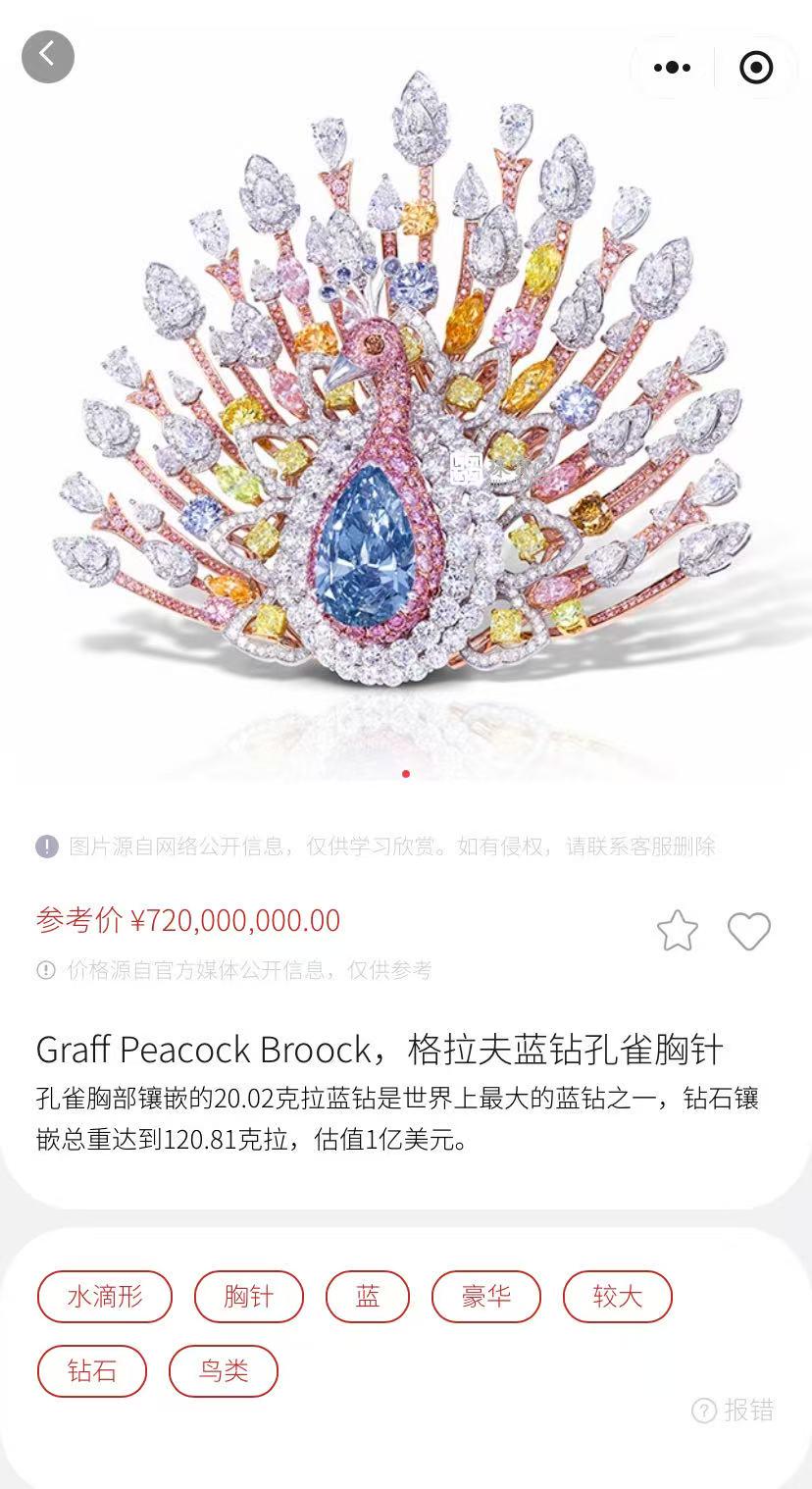Select the 钻石 tag
812x1489 pixels.
pyautogui.click(x=92, y=1370)
